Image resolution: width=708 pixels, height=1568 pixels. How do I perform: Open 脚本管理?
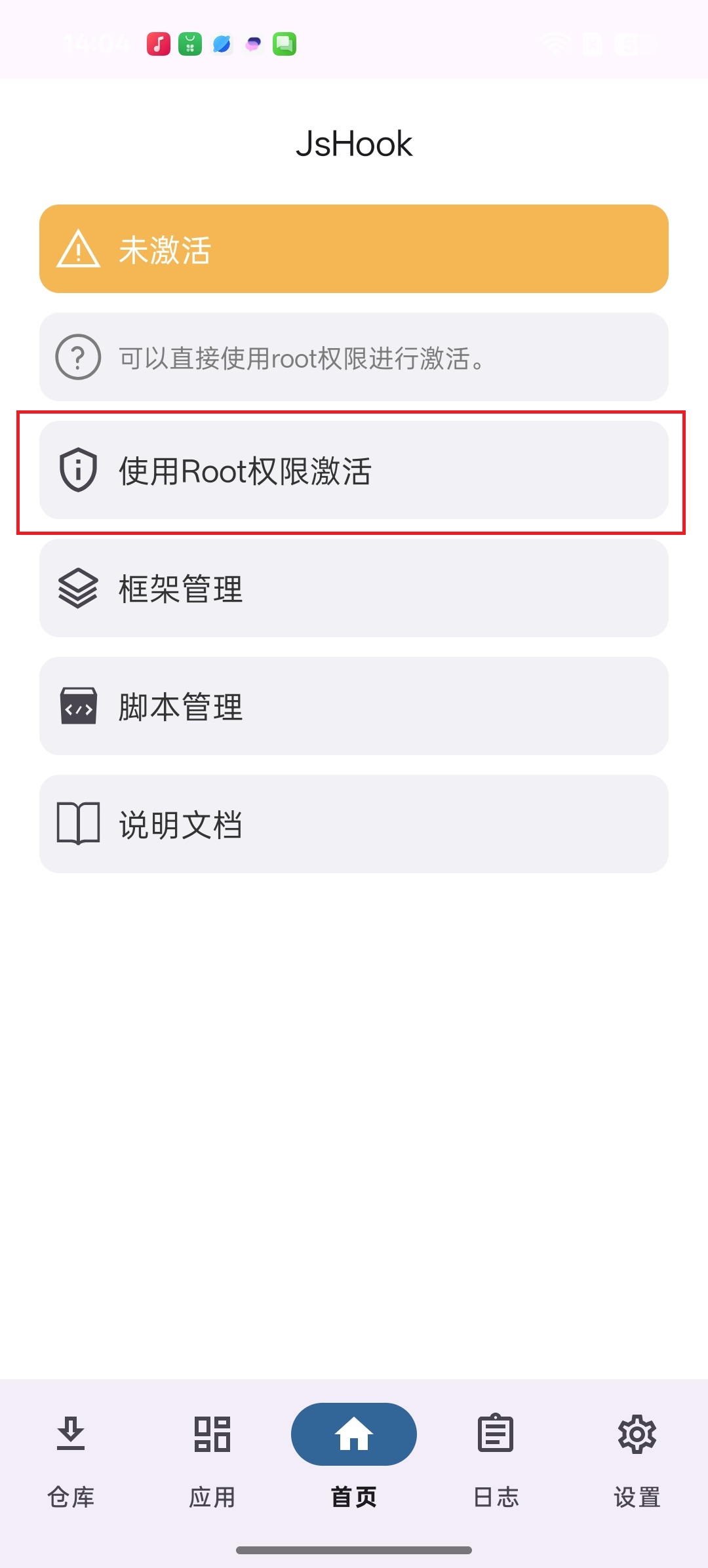coord(354,707)
